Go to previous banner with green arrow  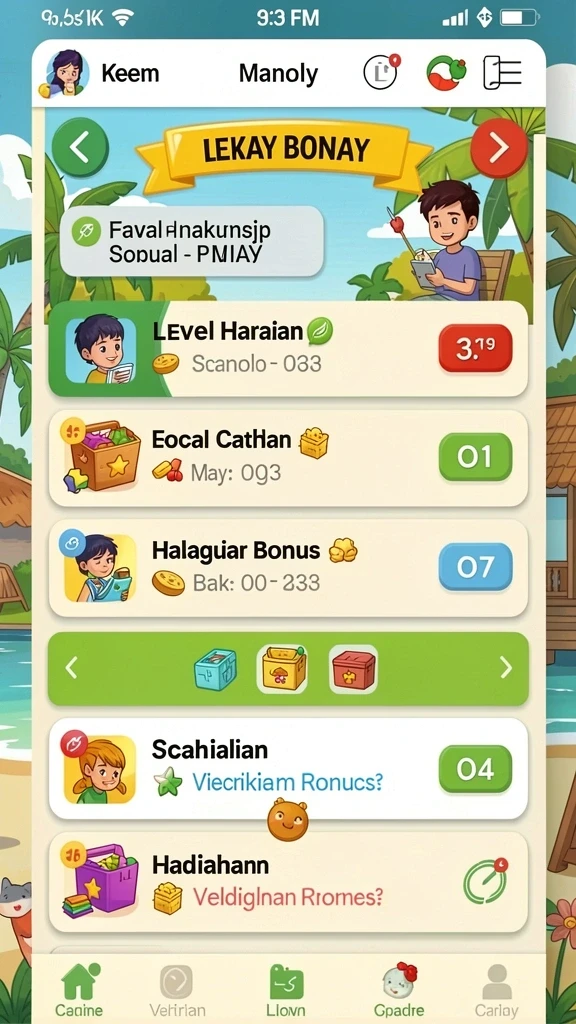tap(80, 148)
